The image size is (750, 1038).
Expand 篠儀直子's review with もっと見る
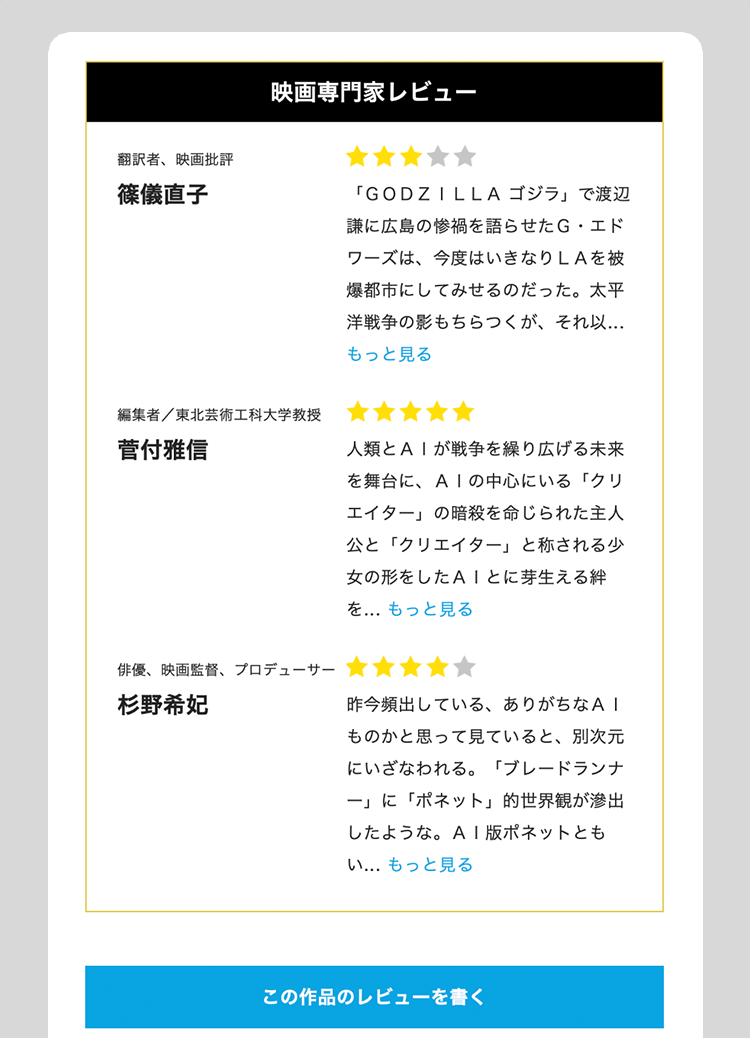389,354
